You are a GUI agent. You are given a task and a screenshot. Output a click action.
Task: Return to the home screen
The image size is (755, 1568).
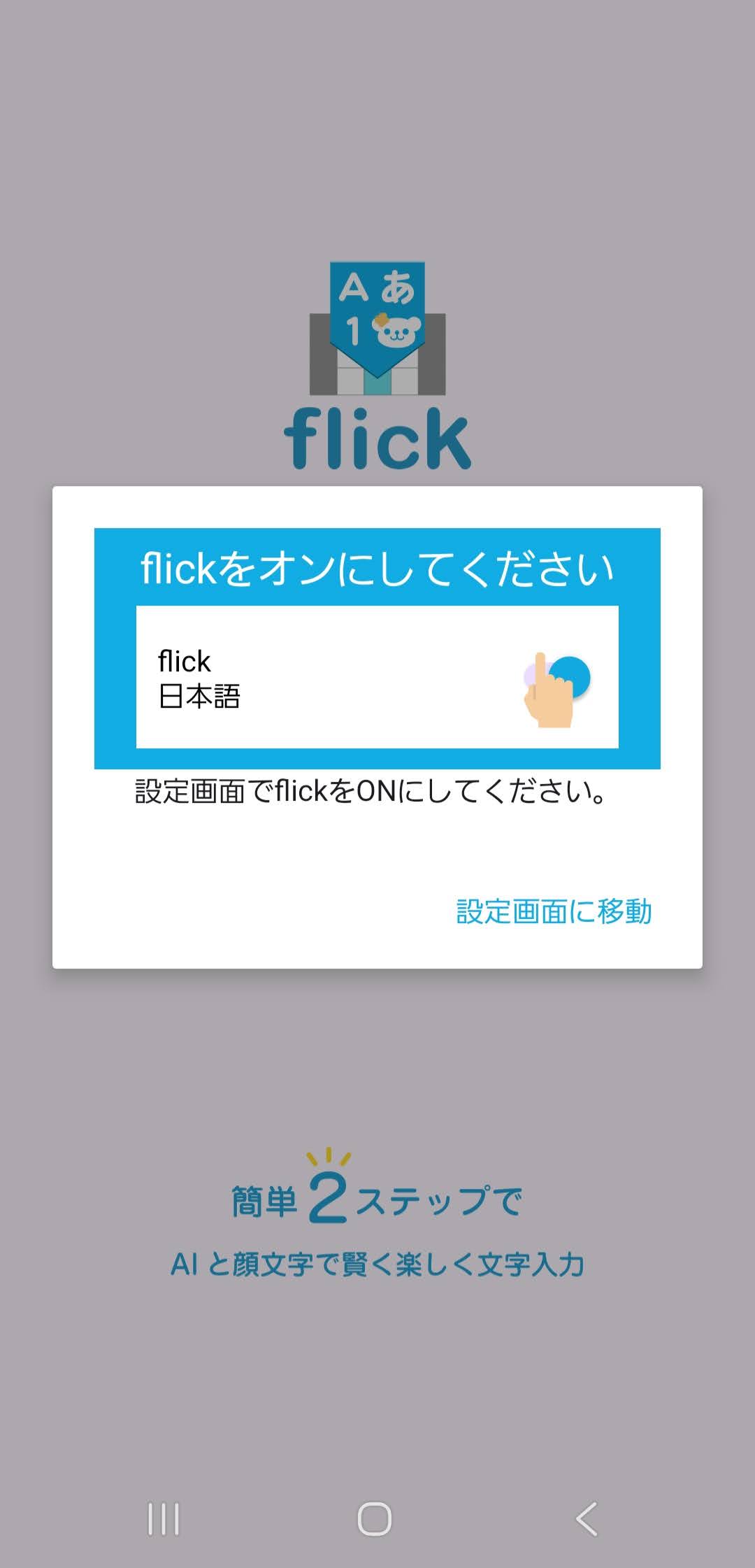375,1519
